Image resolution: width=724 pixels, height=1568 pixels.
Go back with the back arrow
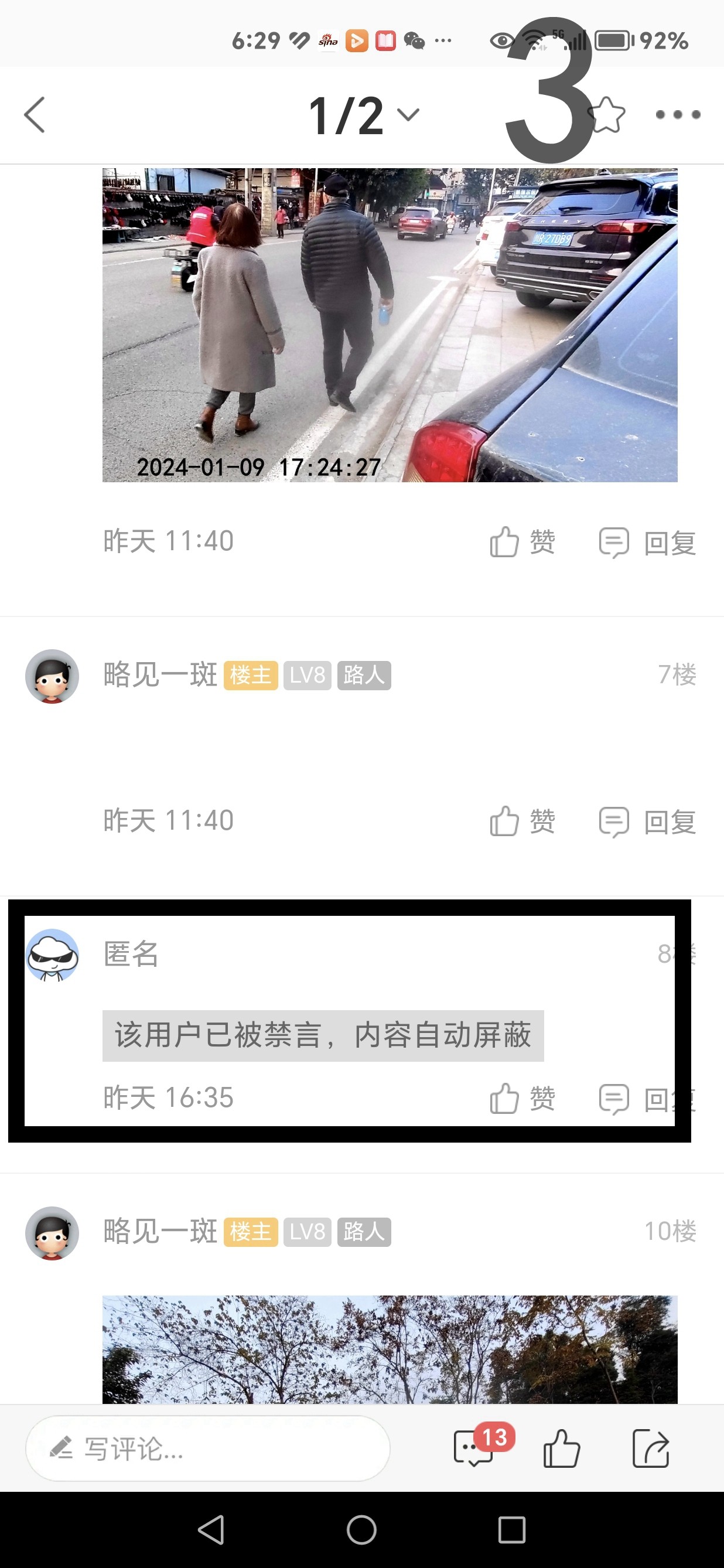[x=35, y=114]
